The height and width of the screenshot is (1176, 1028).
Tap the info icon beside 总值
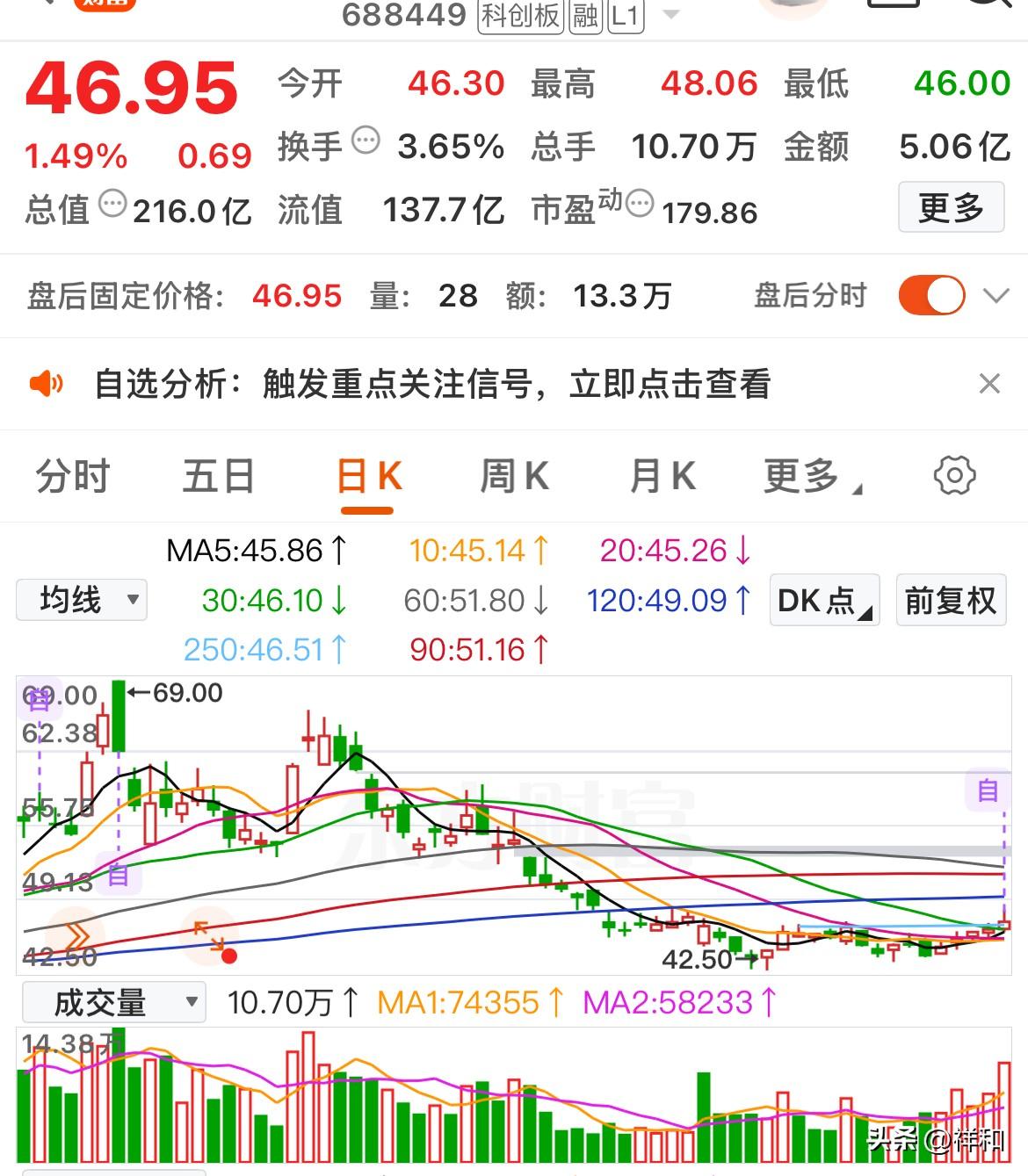(x=112, y=204)
